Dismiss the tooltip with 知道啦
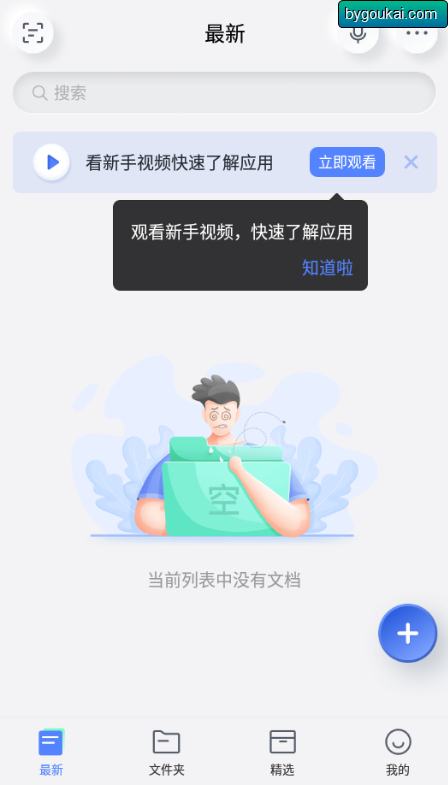The height and width of the screenshot is (785, 448). click(327, 268)
